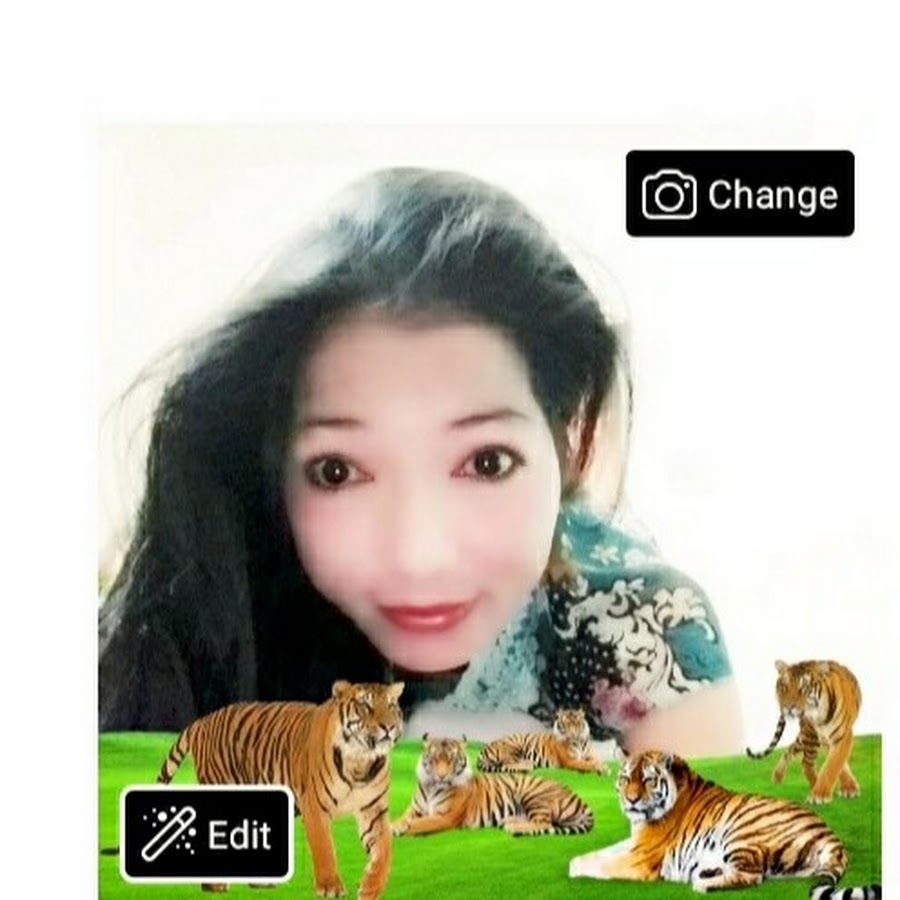Viewport: 900px width, 900px height.
Task: Tap the Change photo button
Action: click(x=740, y=194)
